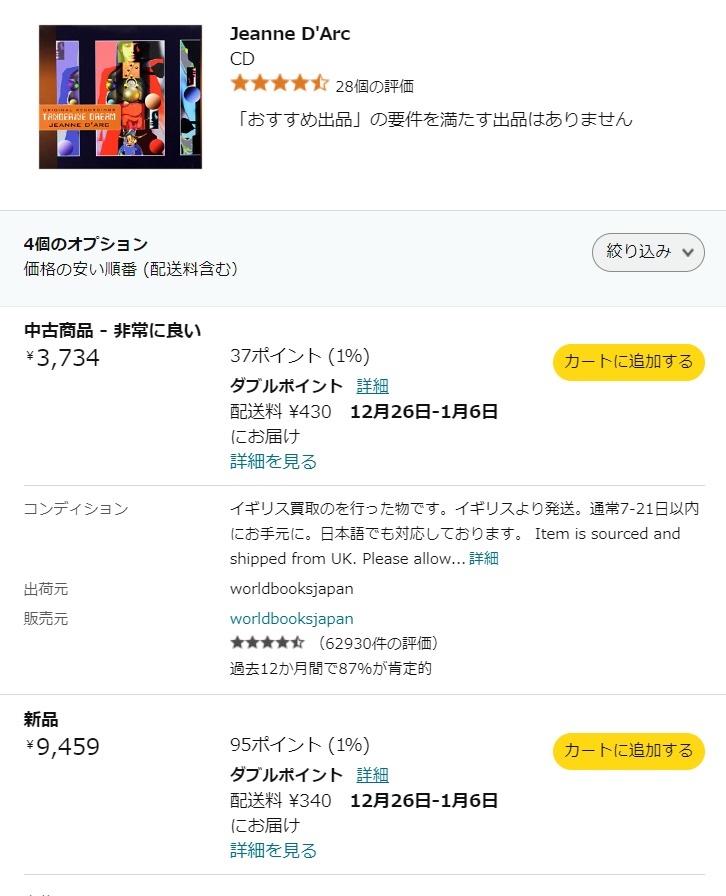The width and height of the screenshot is (726, 896).
Task: View 詳細を見る delivery details for used item
Action: 273,461
